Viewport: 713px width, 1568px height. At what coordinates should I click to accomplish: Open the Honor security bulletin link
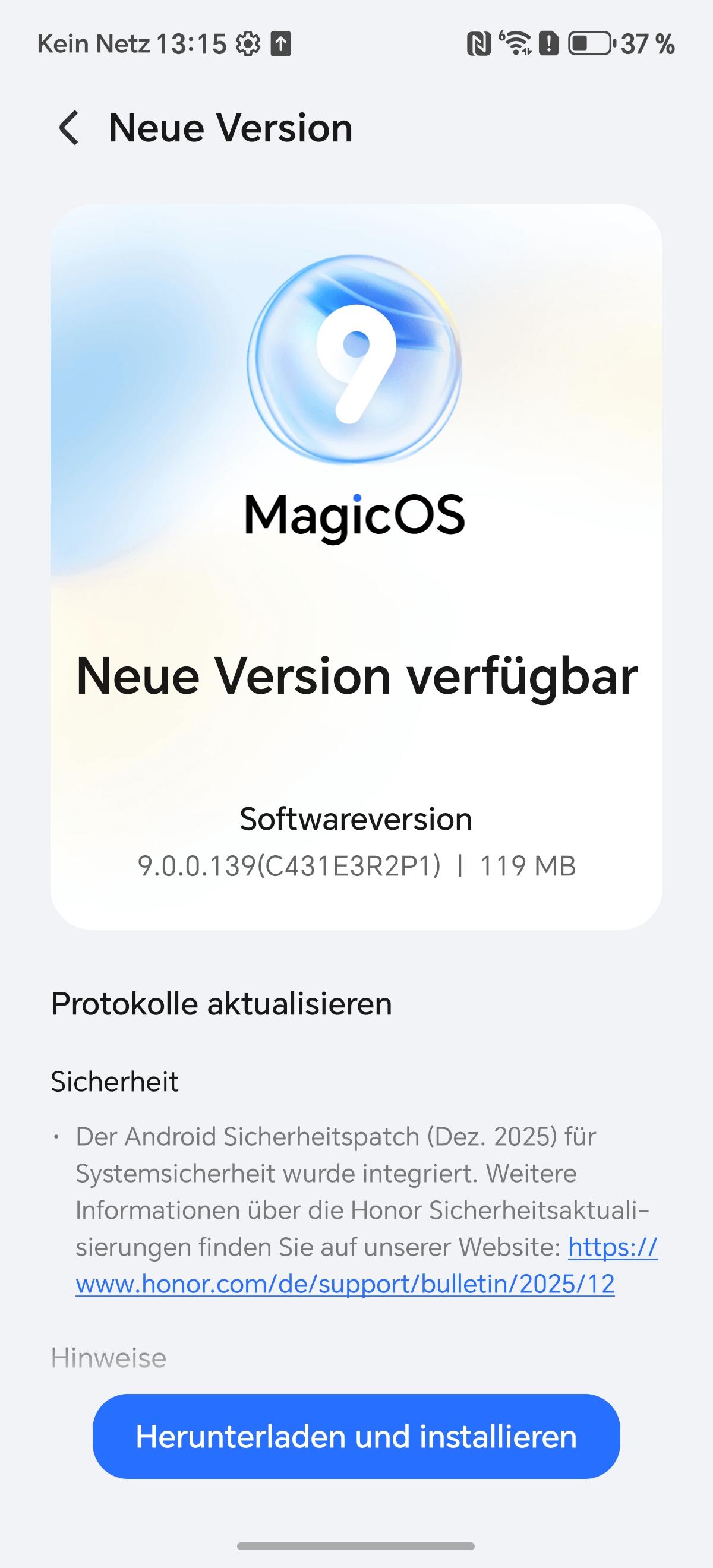pyautogui.click(x=345, y=1284)
